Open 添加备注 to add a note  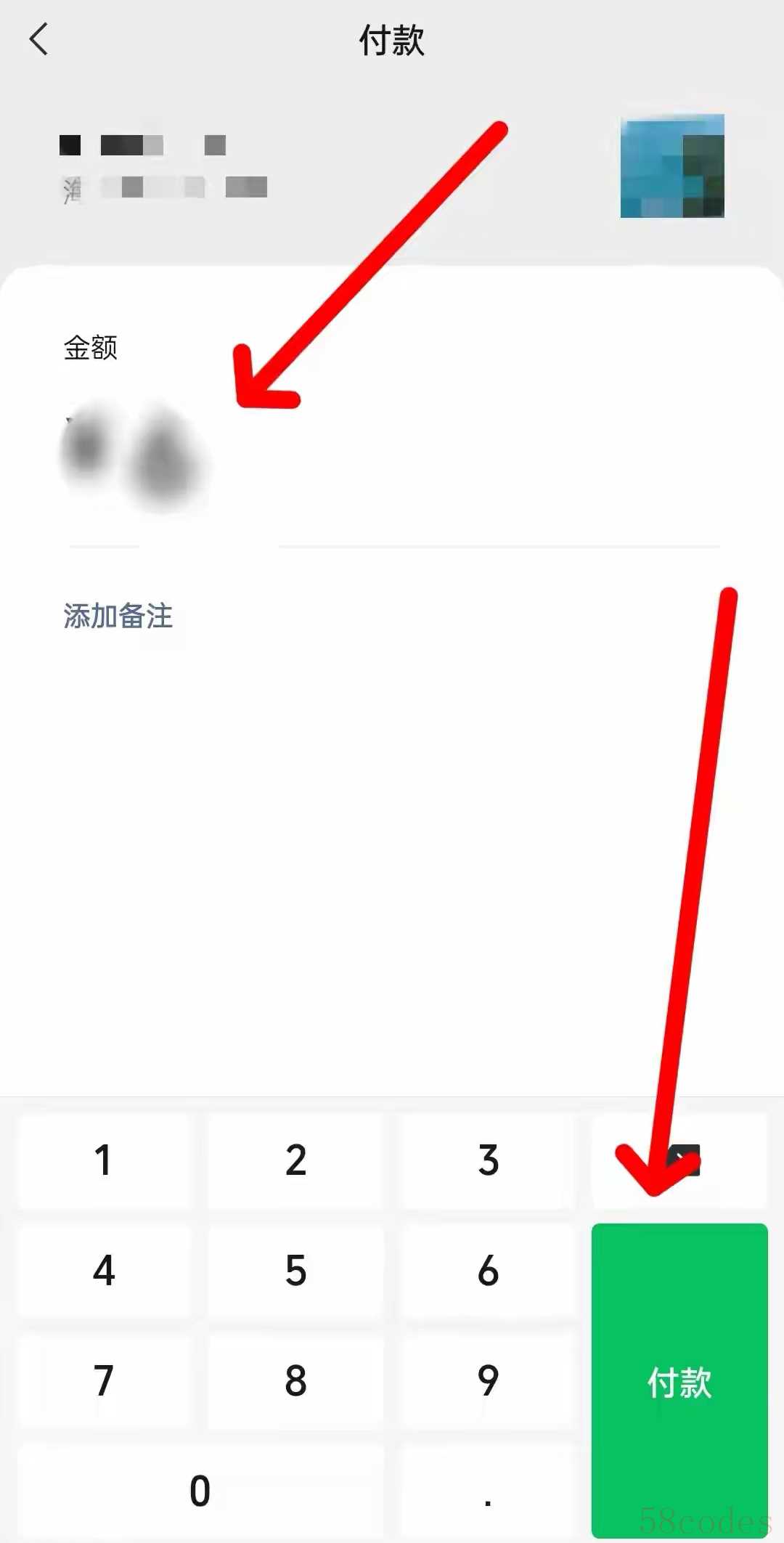click(x=118, y=616)
